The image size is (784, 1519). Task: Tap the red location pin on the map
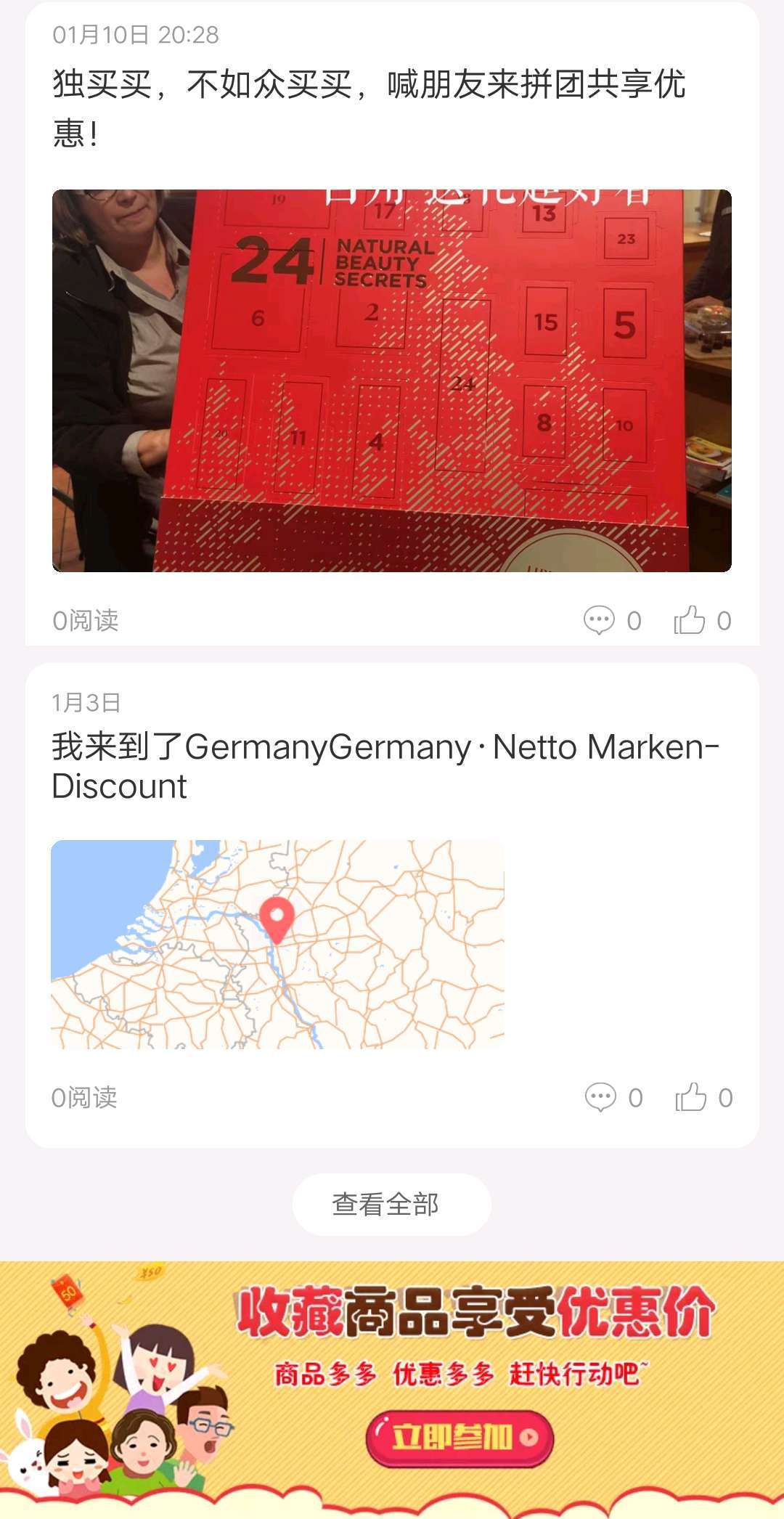278,920
